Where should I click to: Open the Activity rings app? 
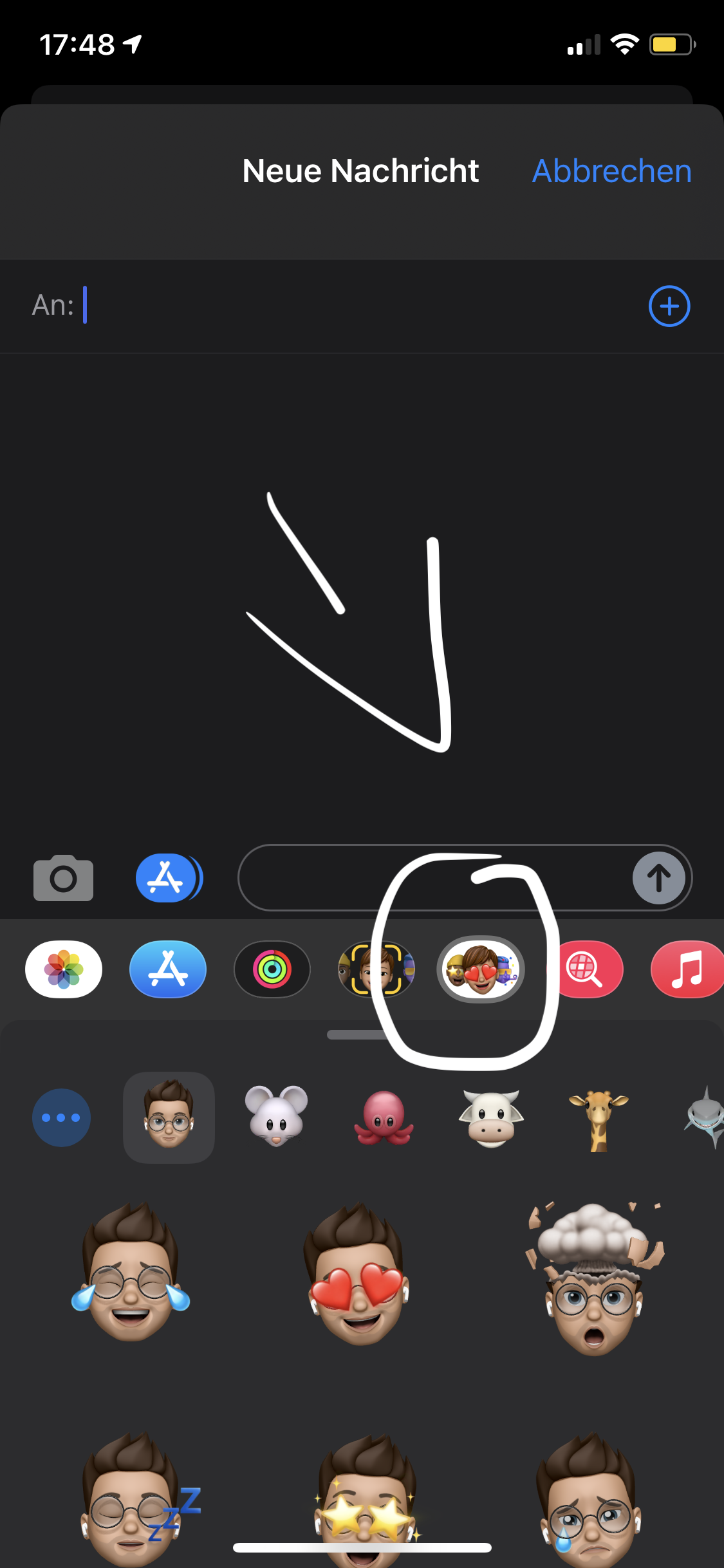click(272, 969)
